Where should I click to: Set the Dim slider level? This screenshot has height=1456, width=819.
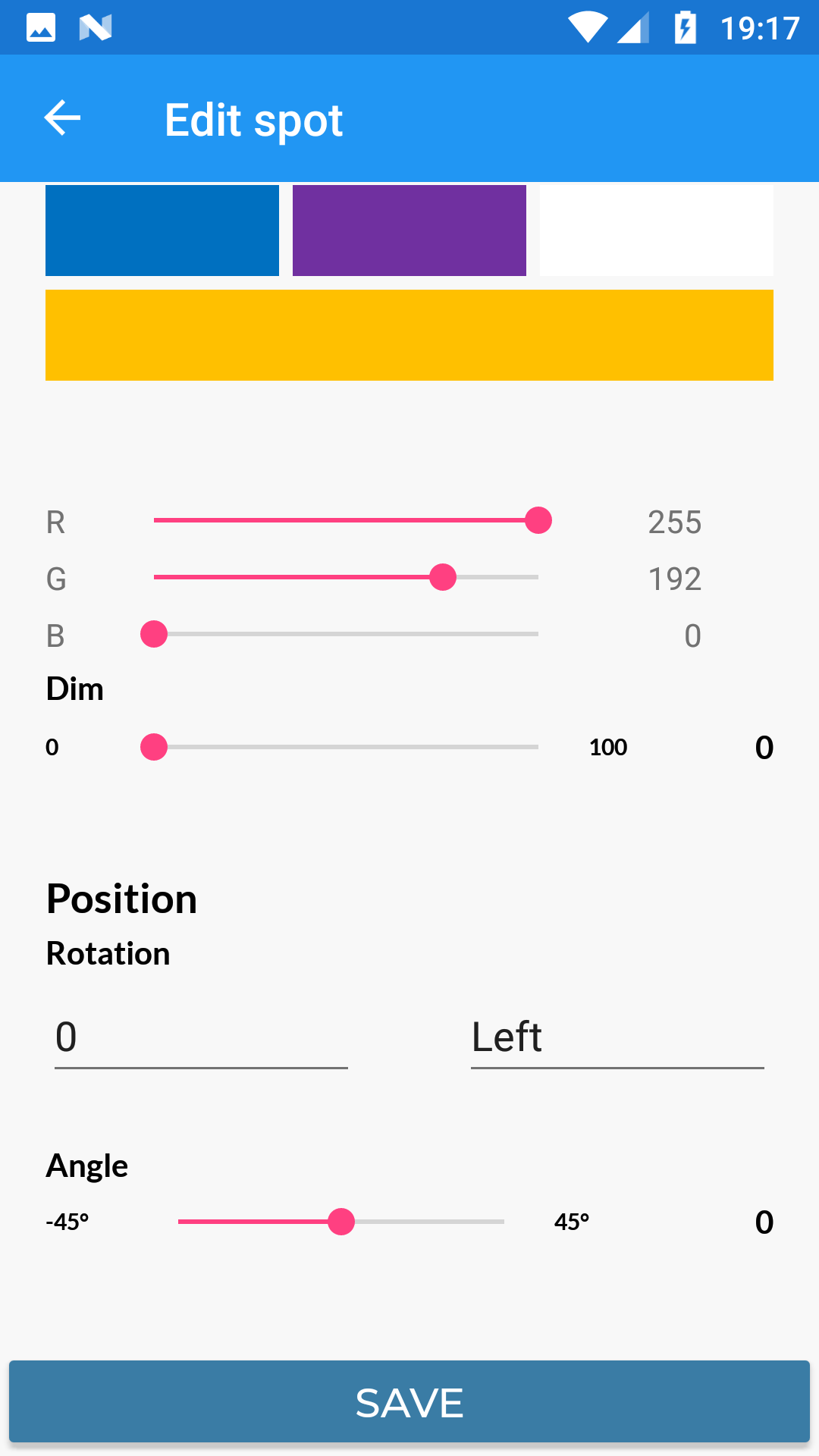(346, 747)
